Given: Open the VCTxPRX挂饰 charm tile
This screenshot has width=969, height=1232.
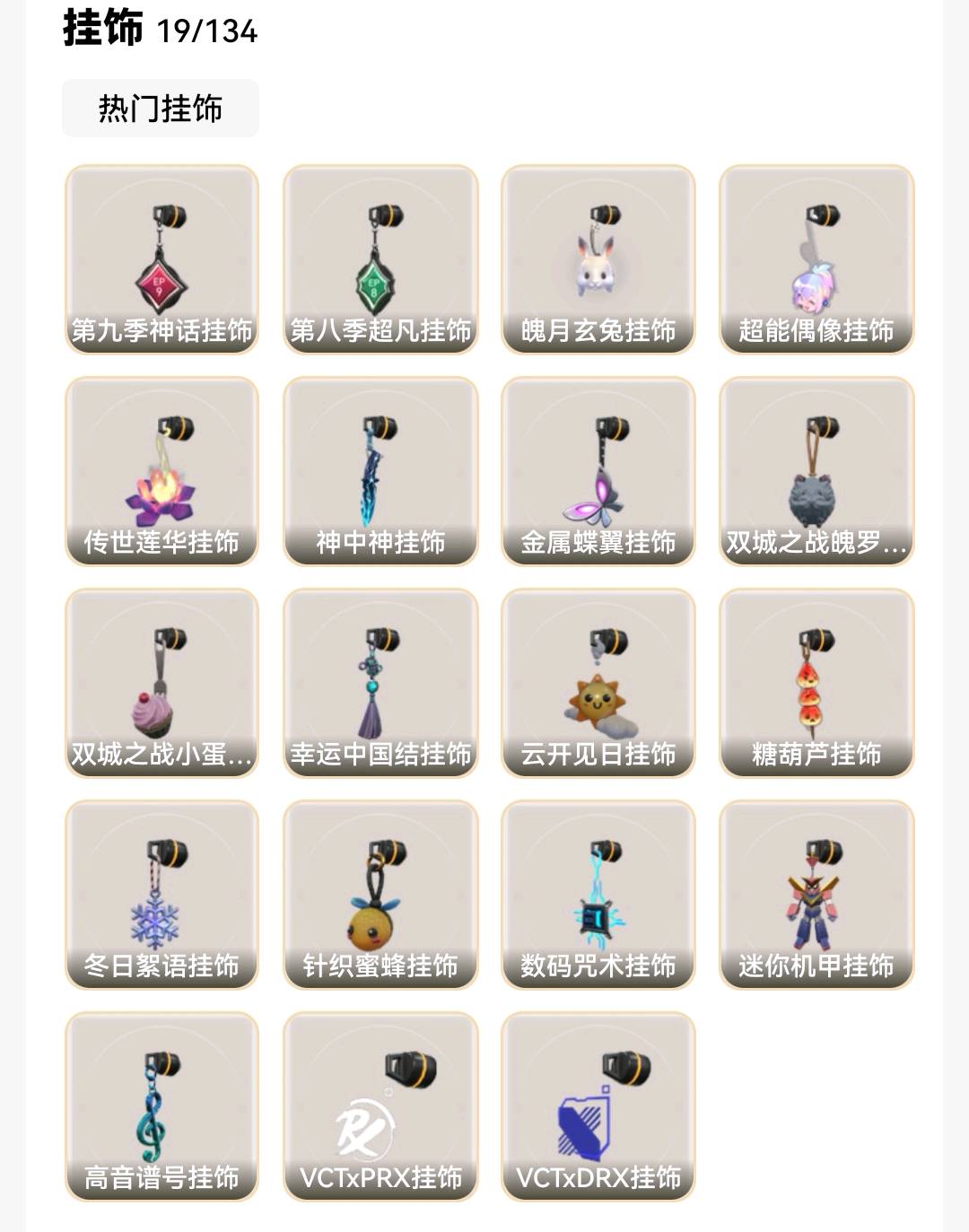Looking at the screenshot, I should coord(380,1106).
